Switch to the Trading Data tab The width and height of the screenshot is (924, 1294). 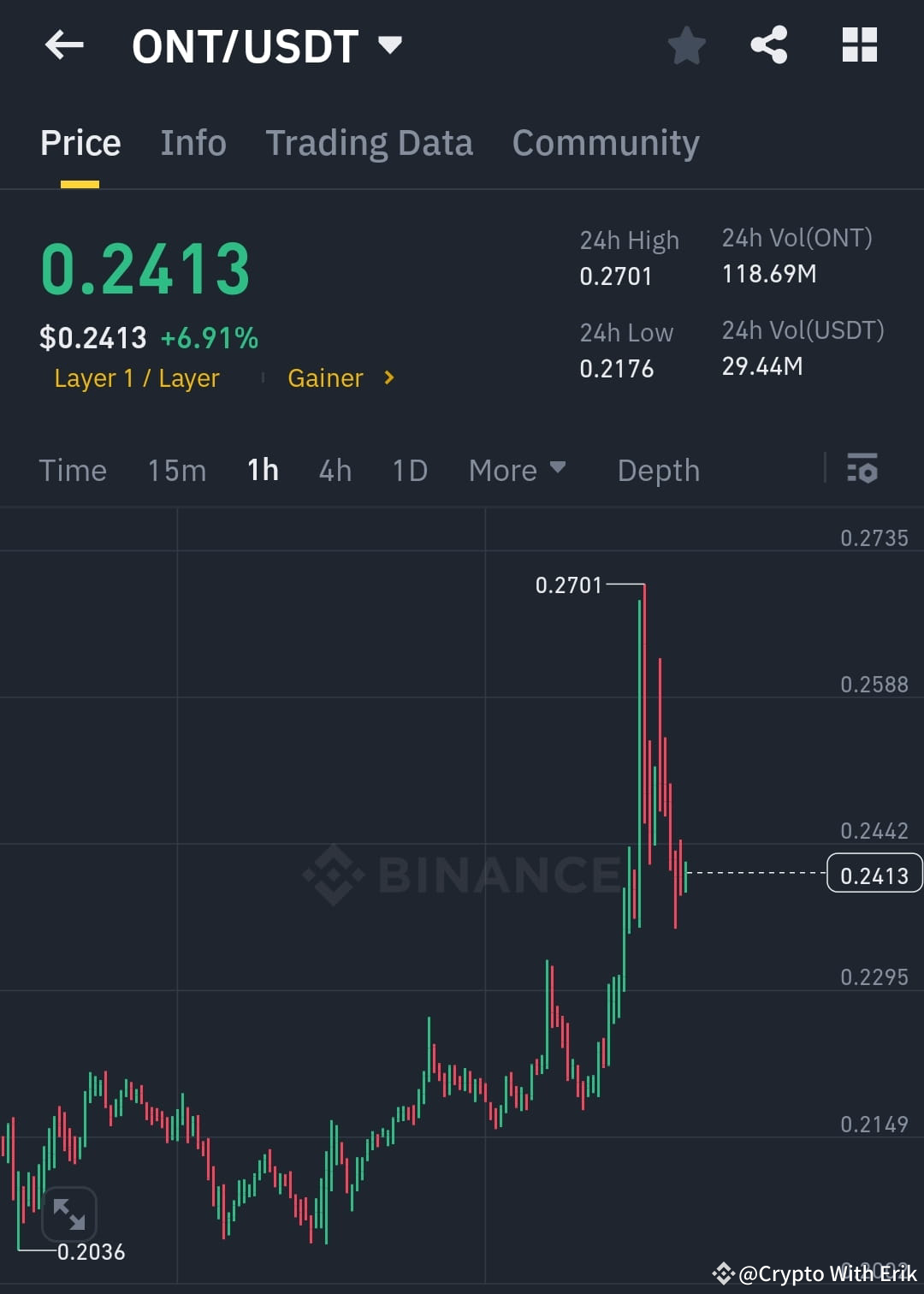(370, 142)
